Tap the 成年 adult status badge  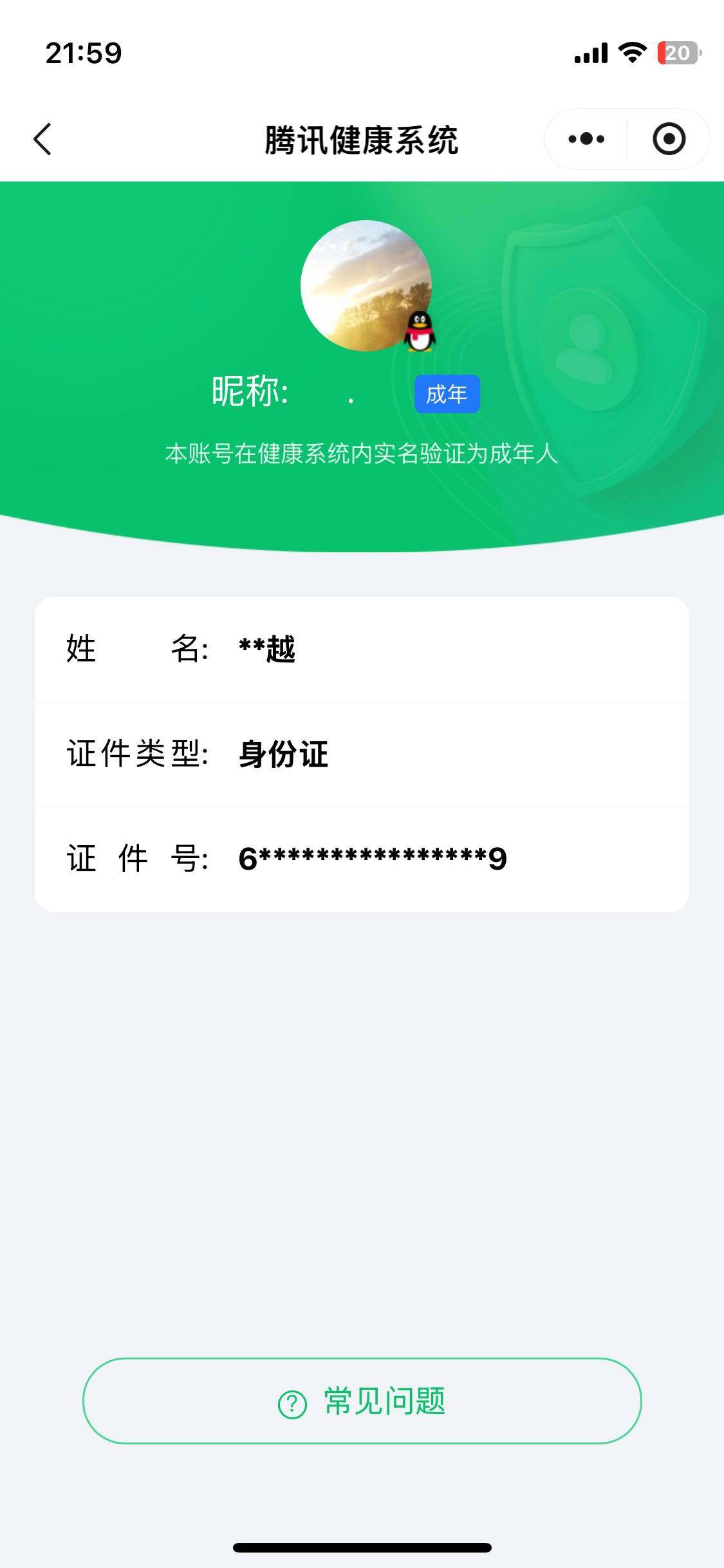pyautogui.click(x=448, y=395)
